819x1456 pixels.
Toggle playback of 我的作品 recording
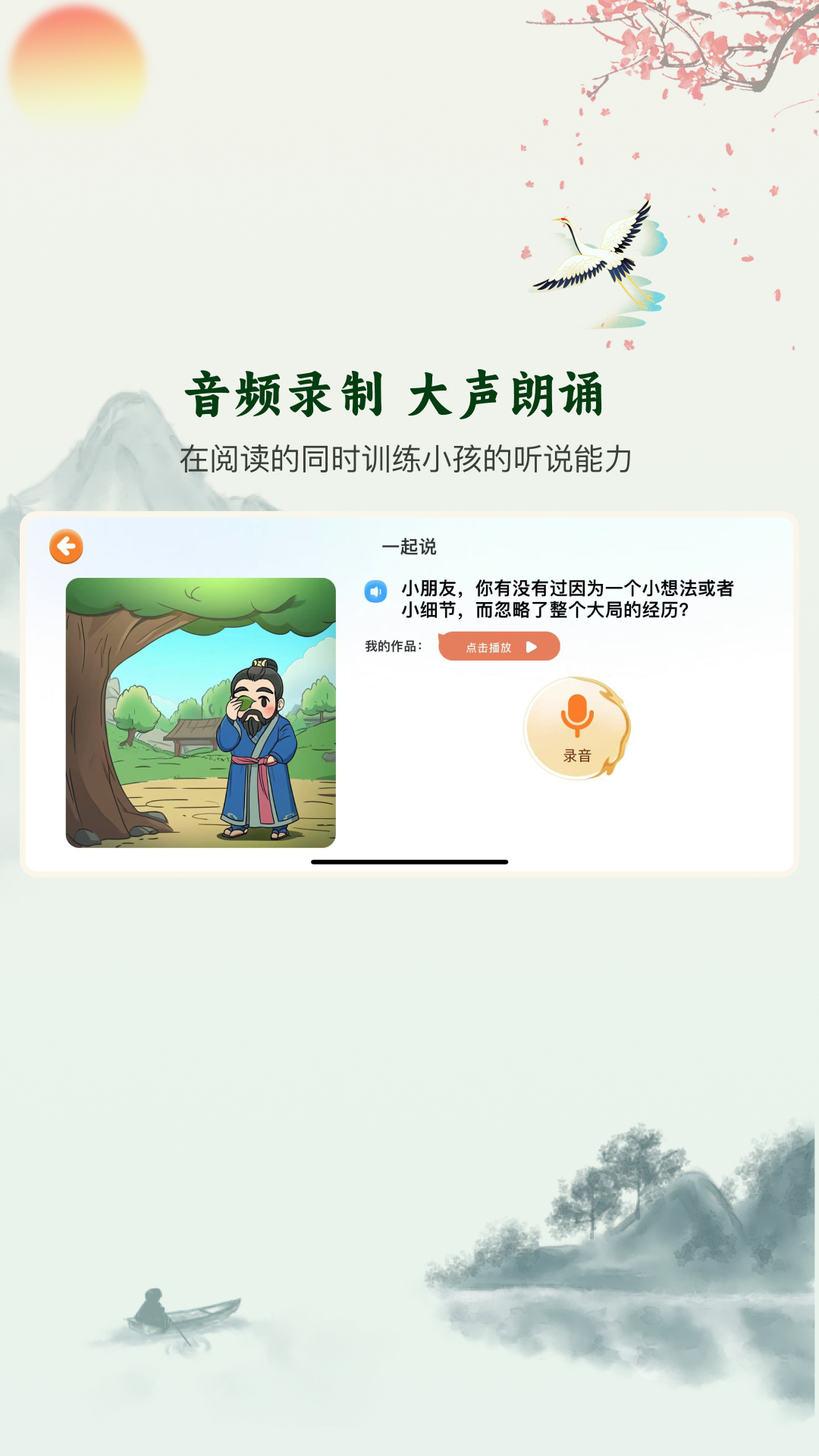[499, 645]
